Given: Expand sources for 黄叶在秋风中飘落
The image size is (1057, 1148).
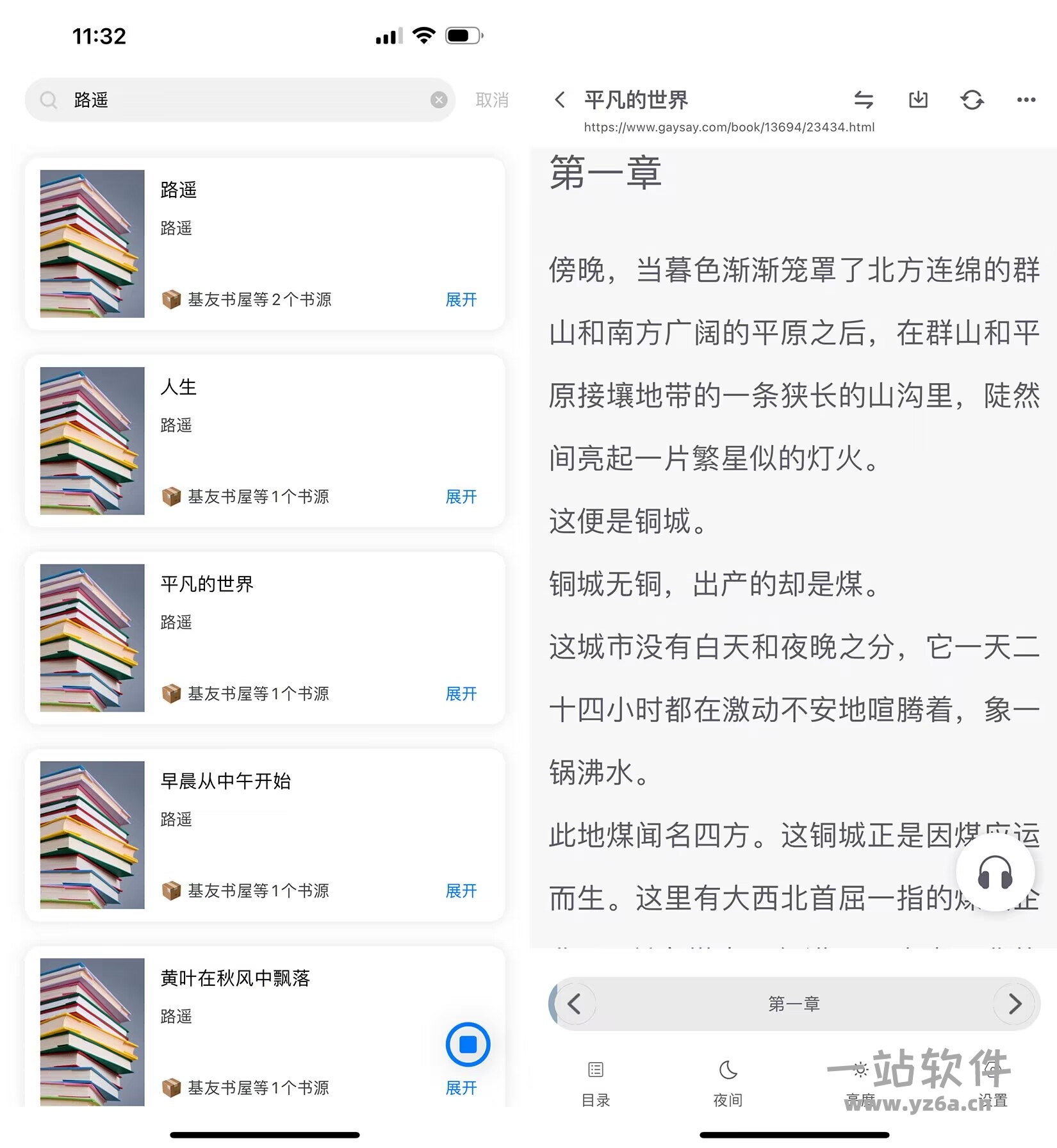Looking at the screenshot, I should click(x=461, y=1088).
